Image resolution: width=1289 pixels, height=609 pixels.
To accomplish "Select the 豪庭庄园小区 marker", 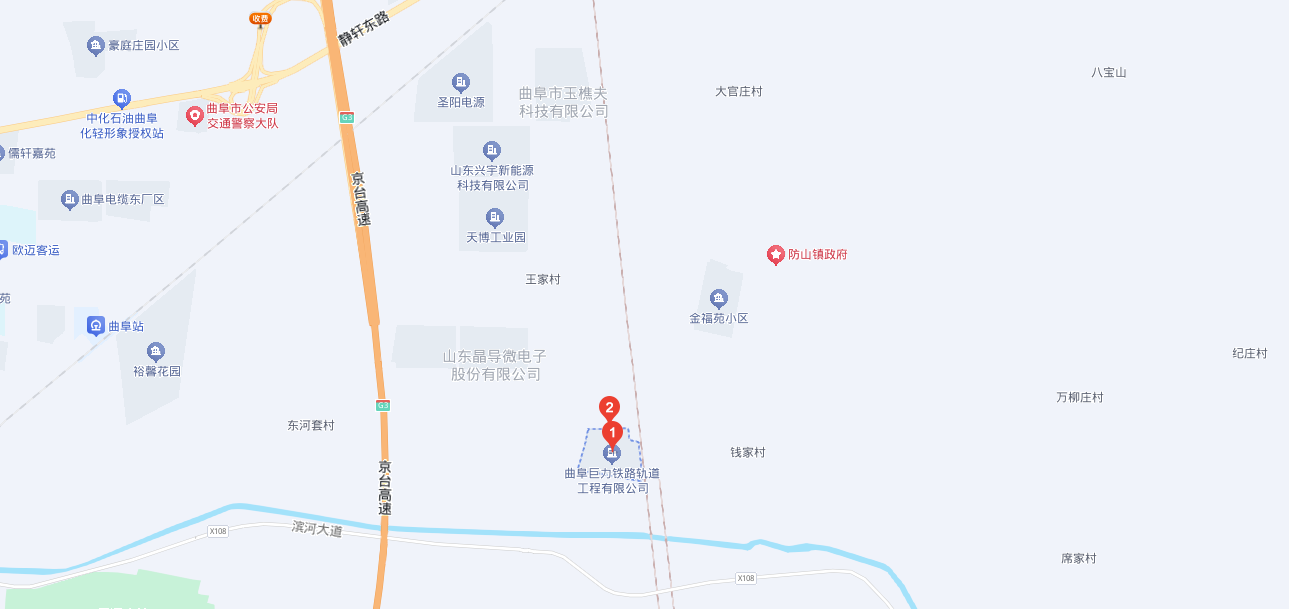I will click(96, 45).
